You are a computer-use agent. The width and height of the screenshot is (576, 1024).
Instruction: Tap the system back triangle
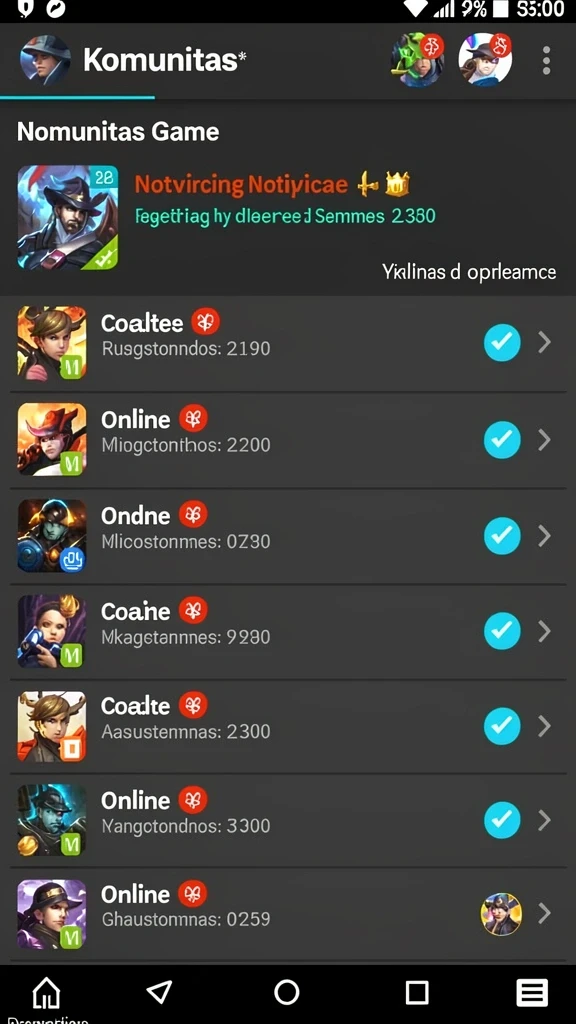coord(159,991)
